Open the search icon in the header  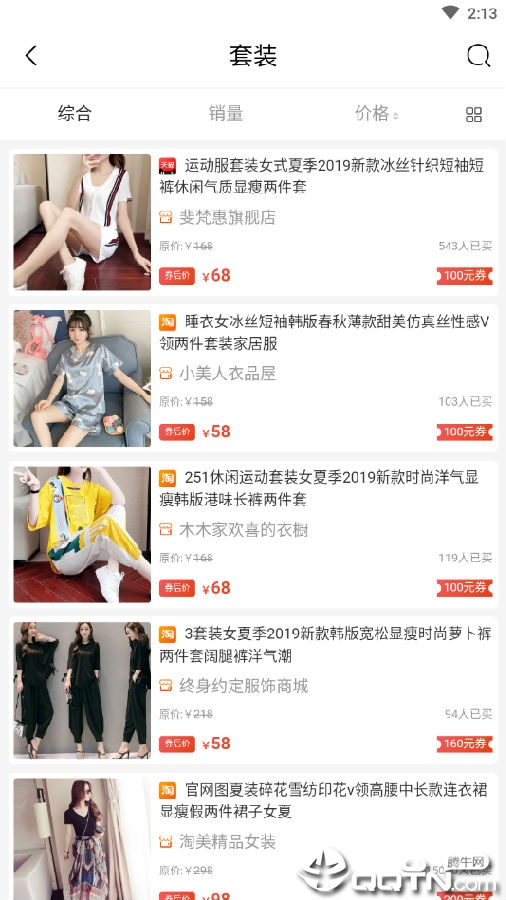(x=478, y=56)
